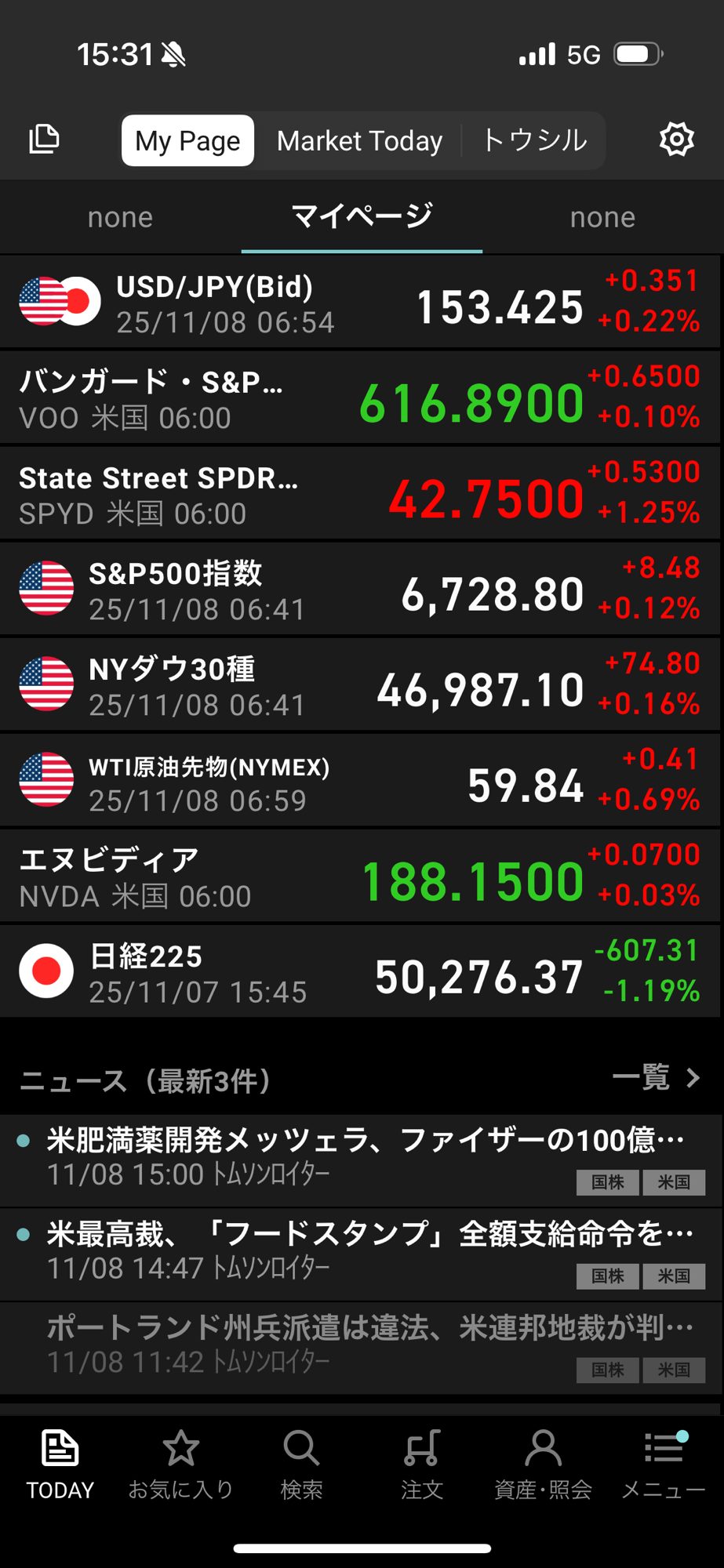Open the USD/JPY(Bid) quote row

[x=361, y=303]
